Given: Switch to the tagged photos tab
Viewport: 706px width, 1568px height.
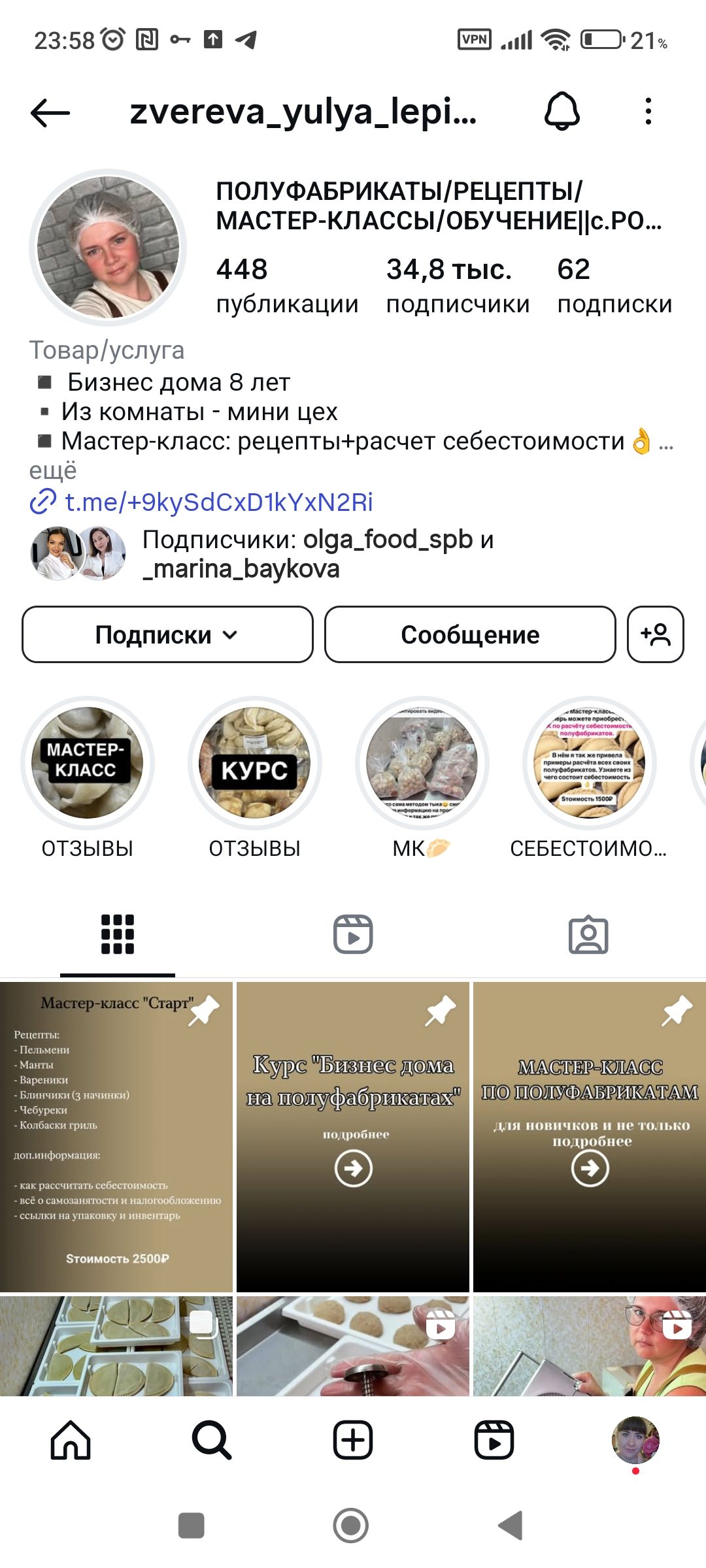Looking at the screenshot, I should pyautogui.click(x=588, y=934).
